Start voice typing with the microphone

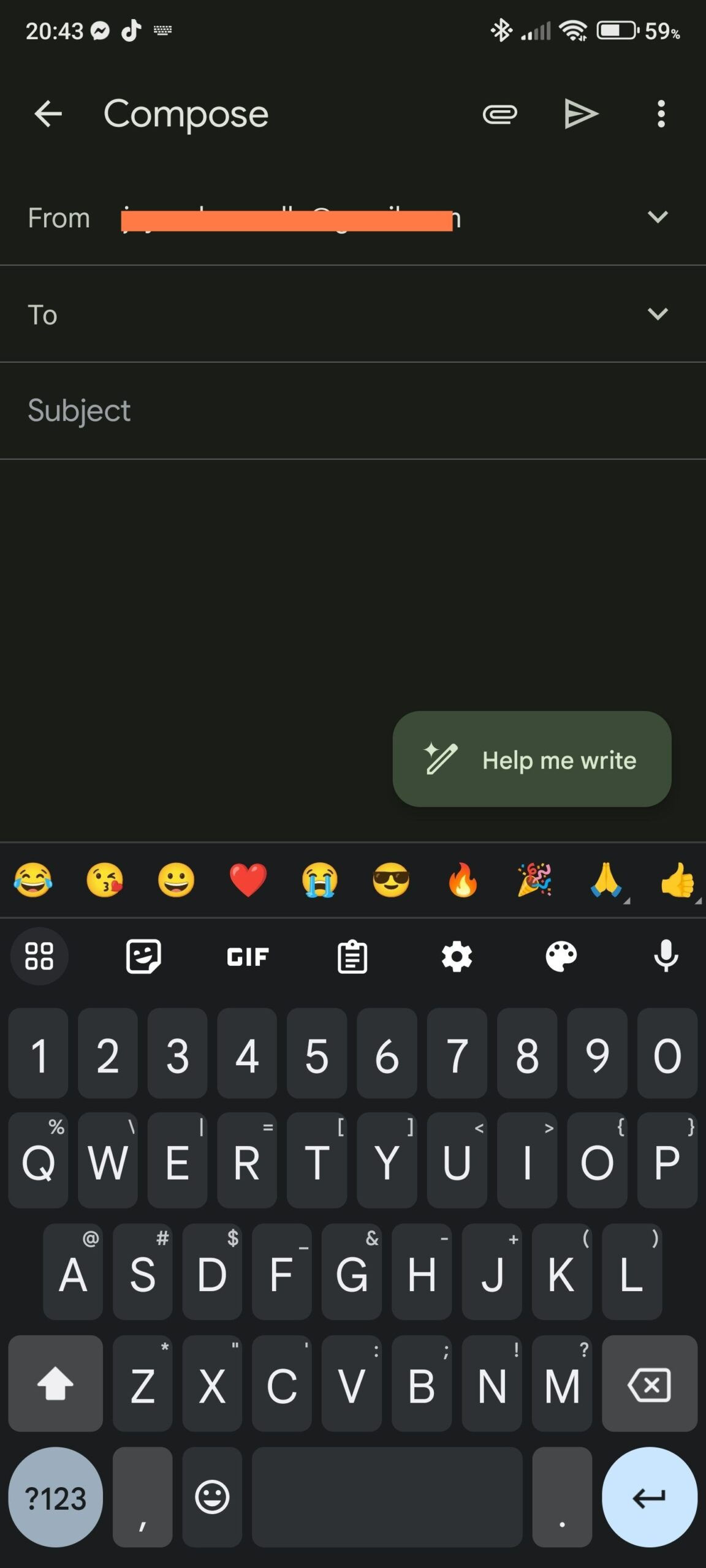pyautogui.click(x=666, y=957)
